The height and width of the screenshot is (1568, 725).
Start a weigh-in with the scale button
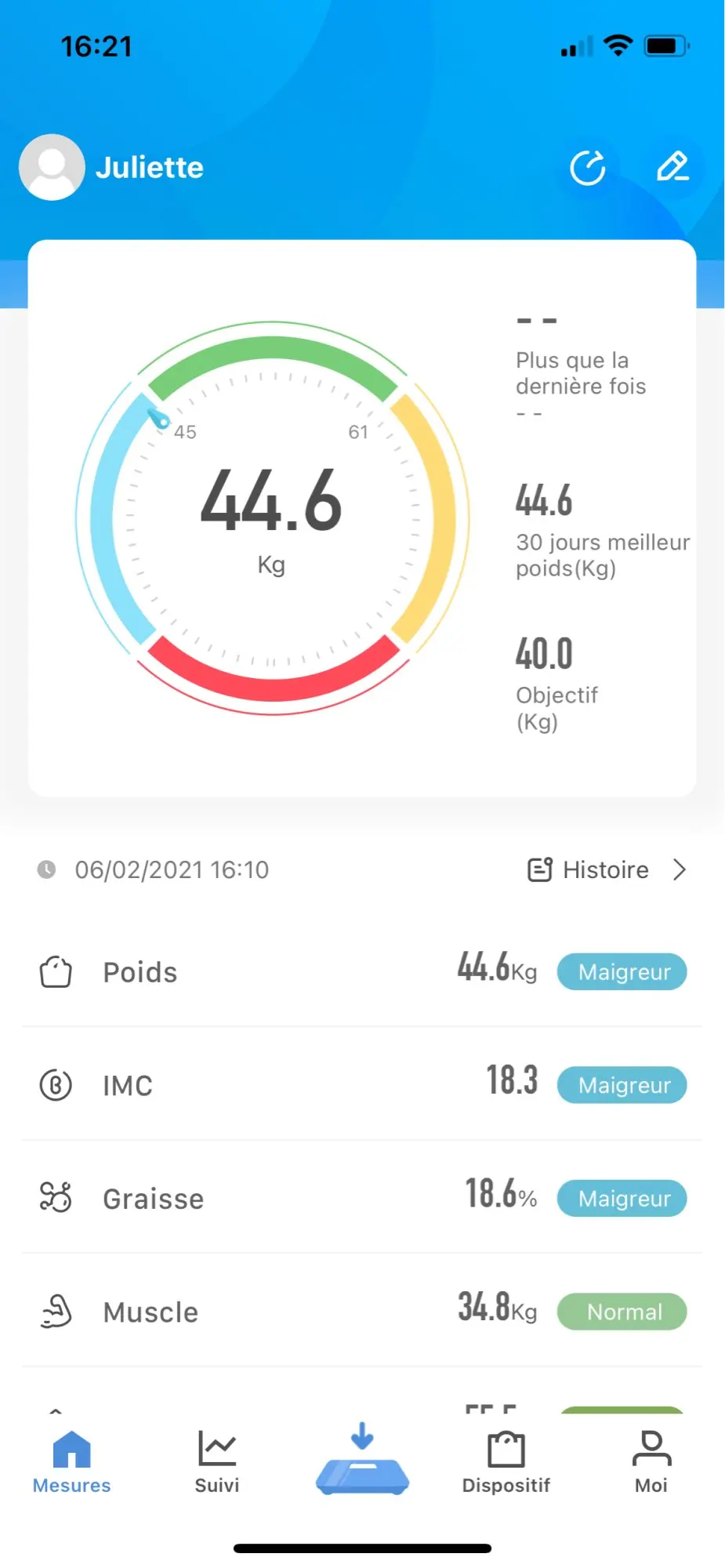pyautogui.click(x=362, y=1462)
